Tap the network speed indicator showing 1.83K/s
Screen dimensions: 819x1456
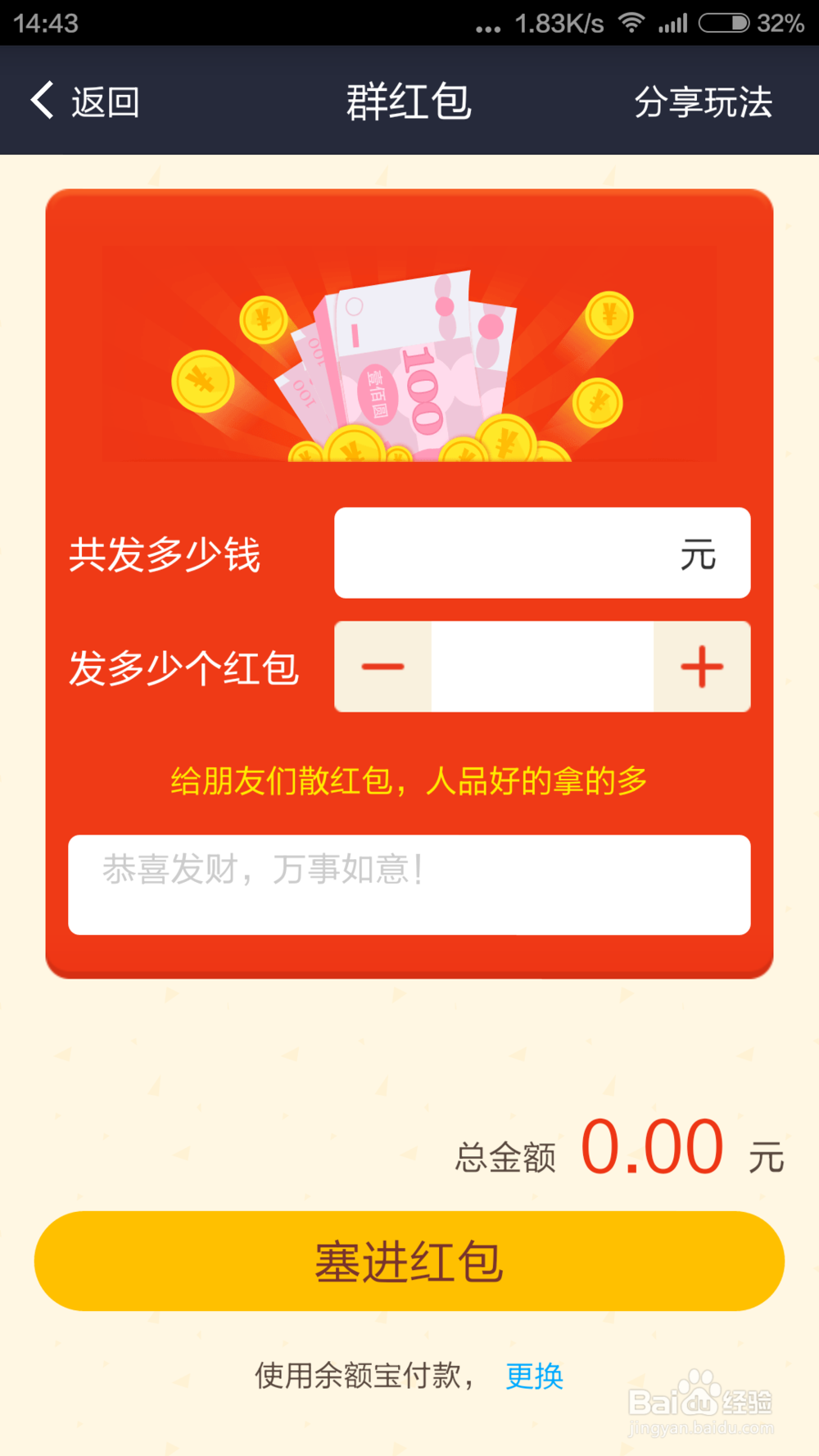point(559,24)
